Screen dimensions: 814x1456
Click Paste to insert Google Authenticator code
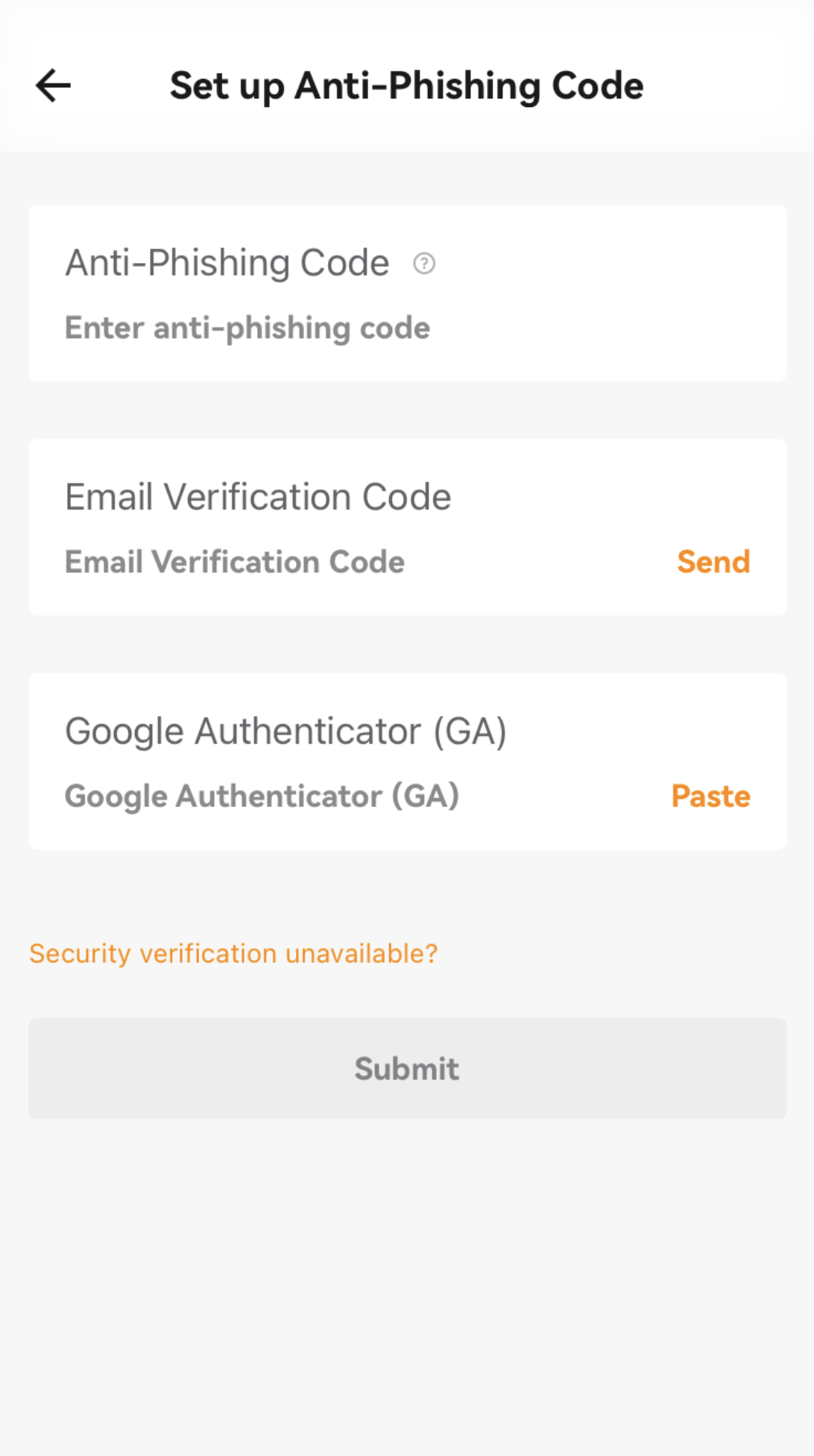pyautogui.click(x=710, y=795)
